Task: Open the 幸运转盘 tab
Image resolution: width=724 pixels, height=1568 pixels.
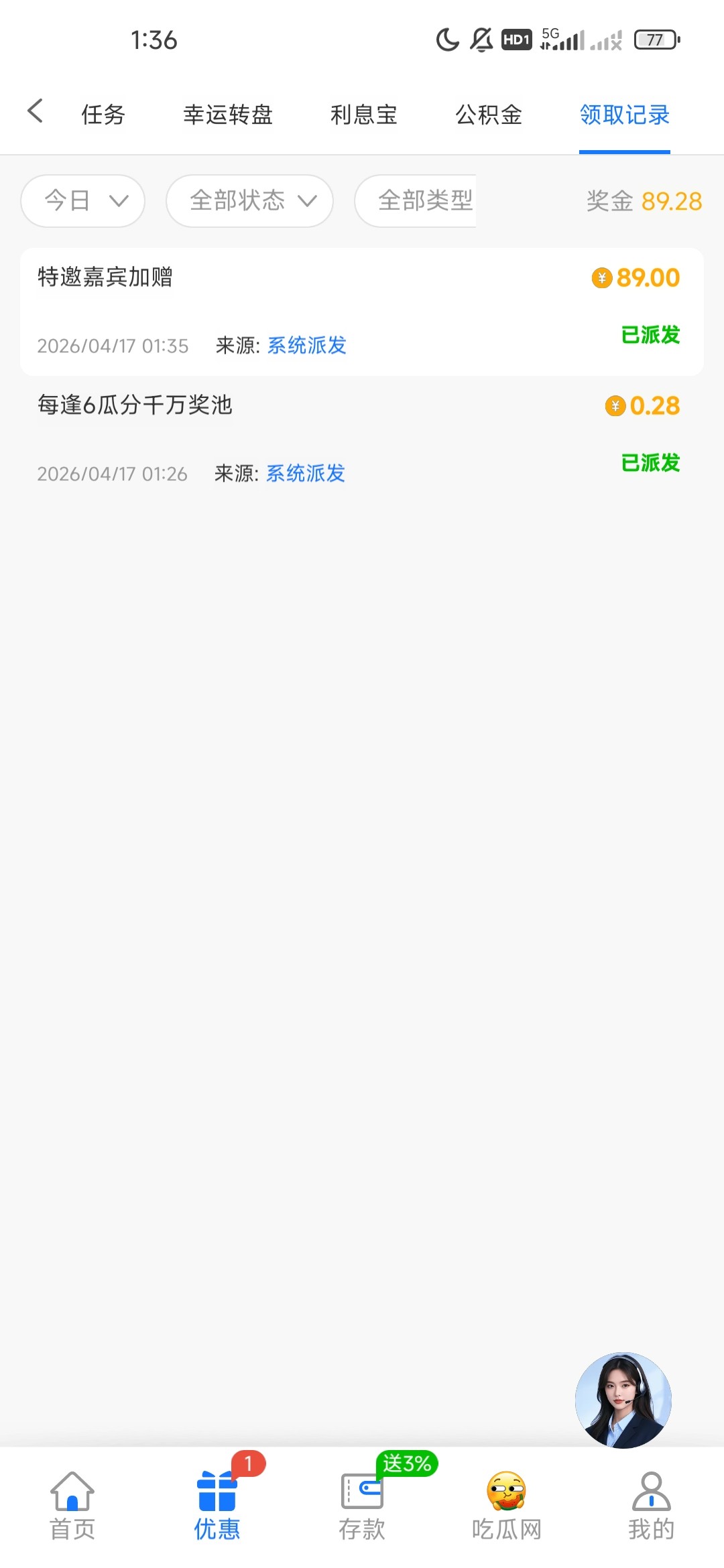Action: (x=228, y=115)
